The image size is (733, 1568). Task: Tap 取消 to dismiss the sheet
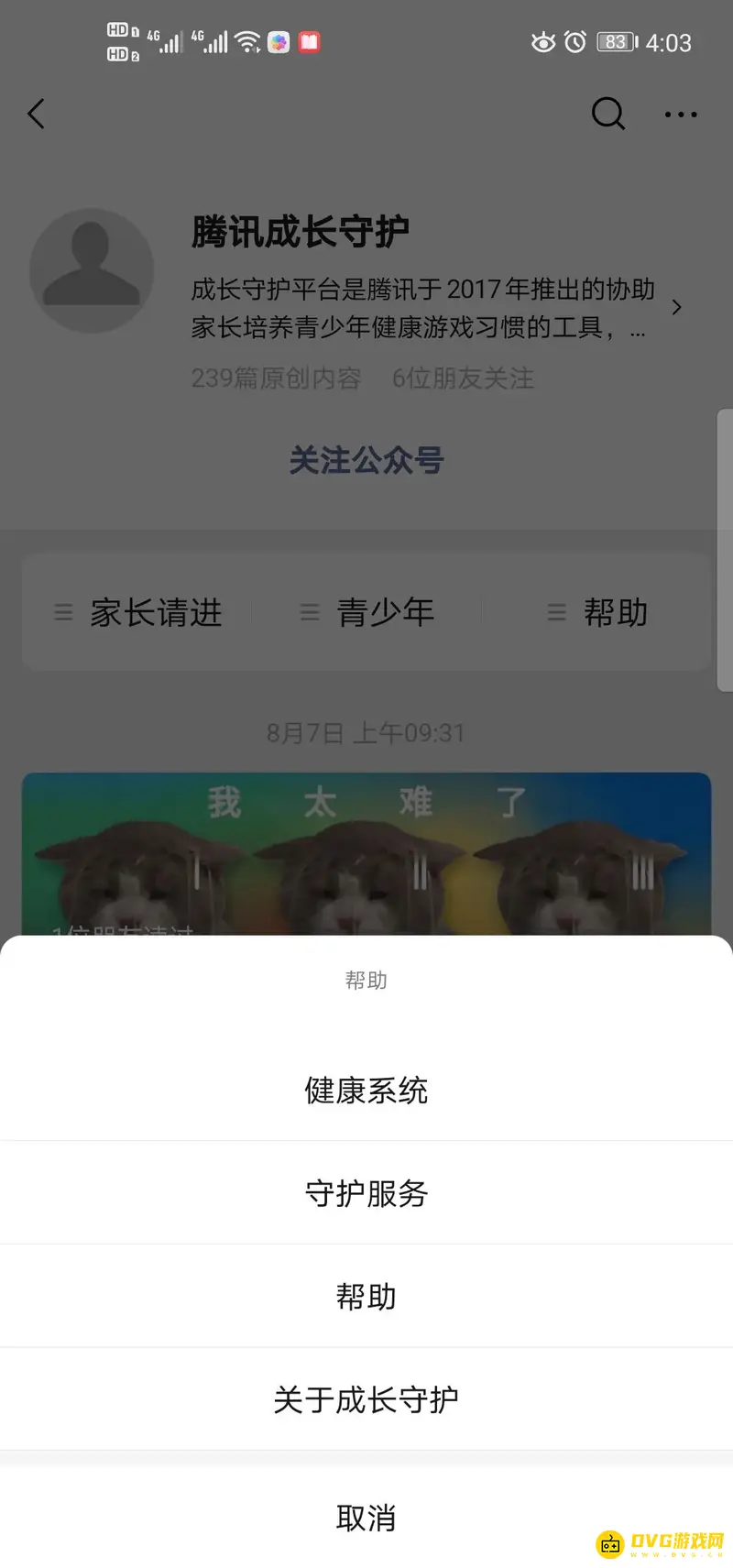click(366, 1517)
